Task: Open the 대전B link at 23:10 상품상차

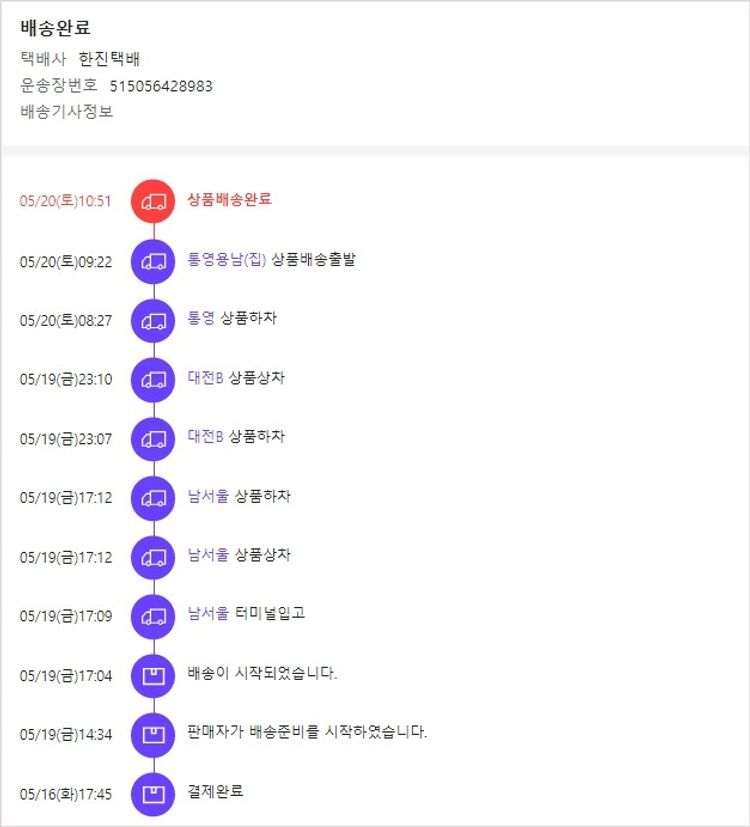Action: 205,378
